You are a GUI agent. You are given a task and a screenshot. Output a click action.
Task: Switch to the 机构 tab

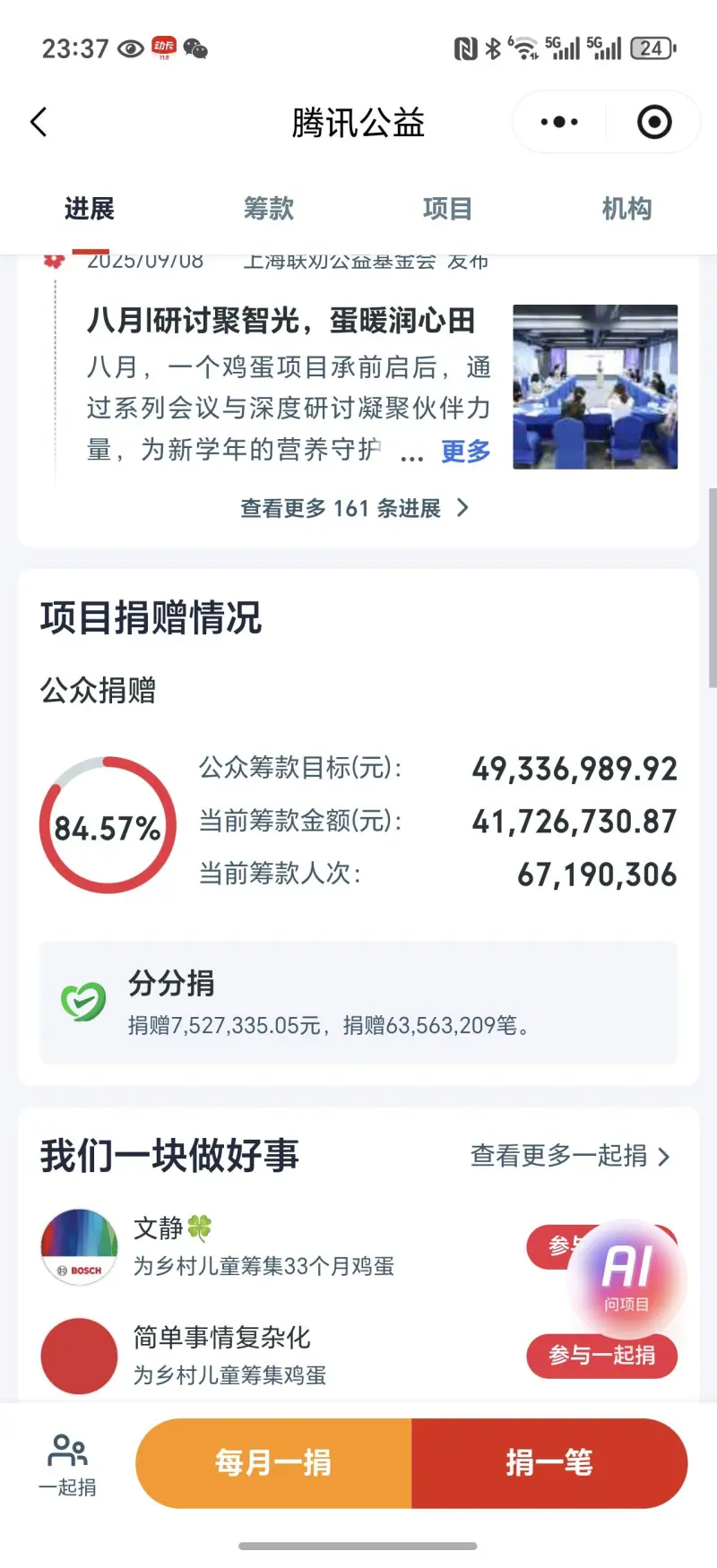coord(626,209)
